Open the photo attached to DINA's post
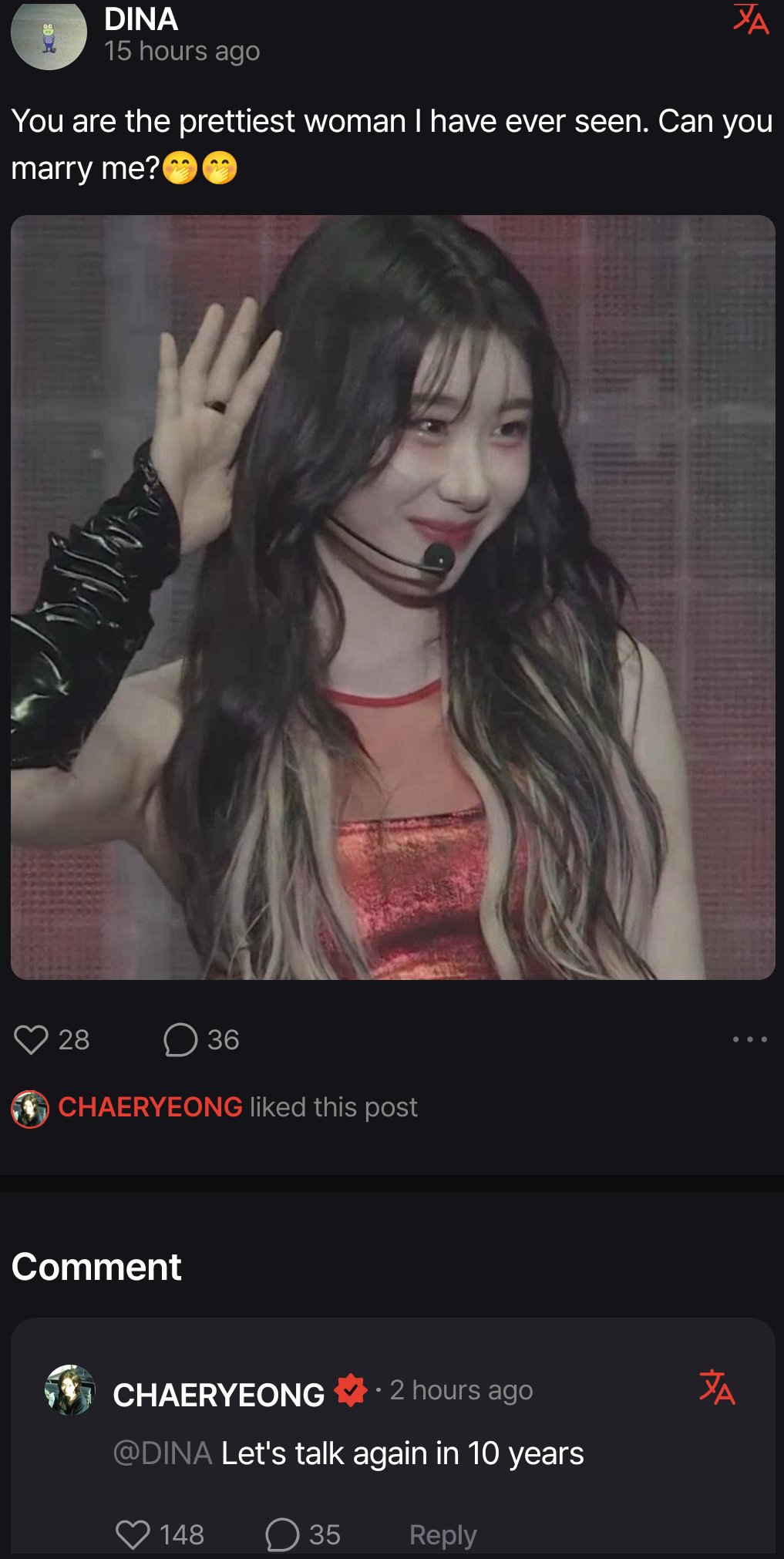The height and width of the screenshot is (1559, 784). 393,598
